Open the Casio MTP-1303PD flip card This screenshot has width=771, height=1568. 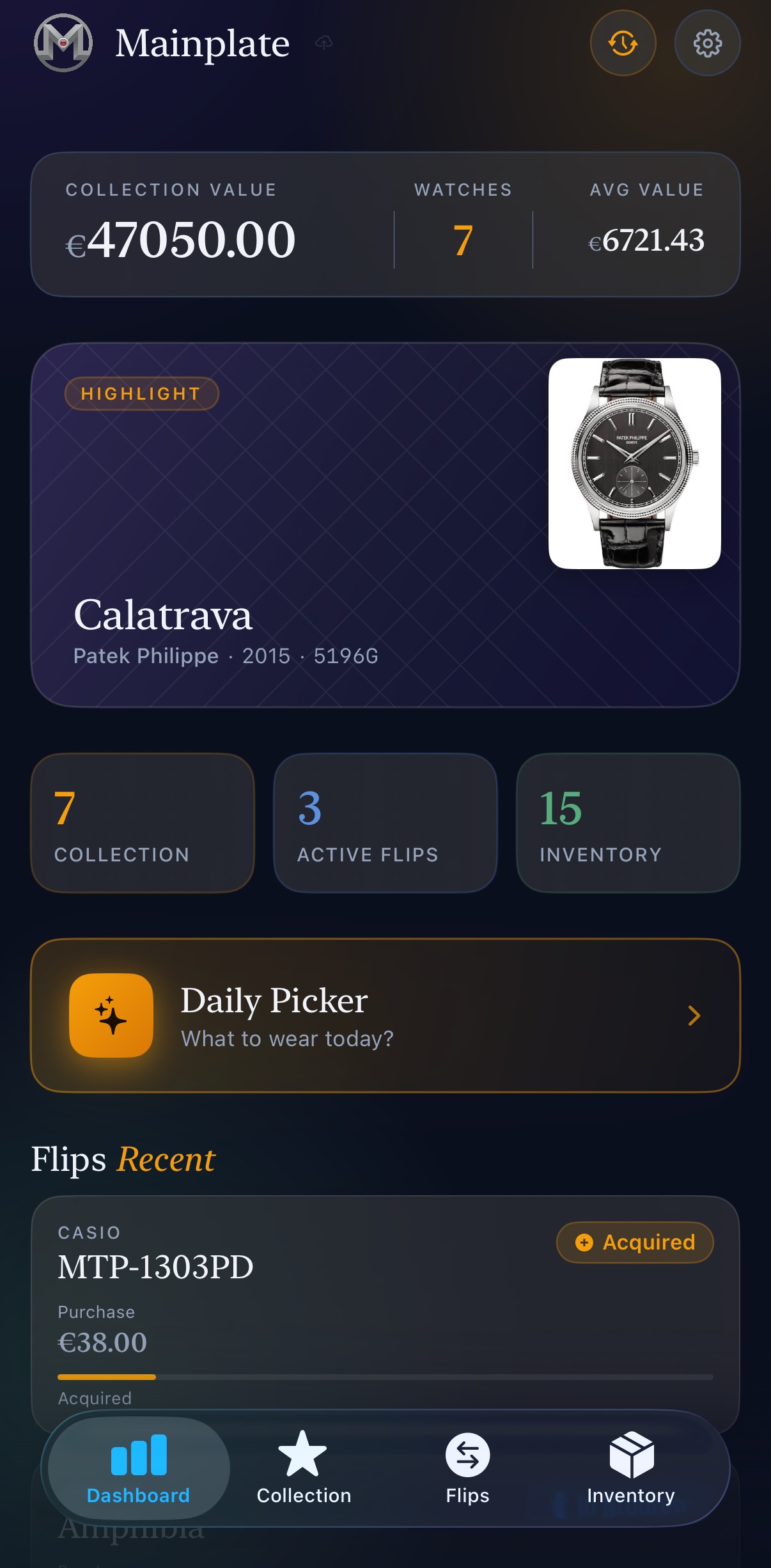coord(385,1305)
